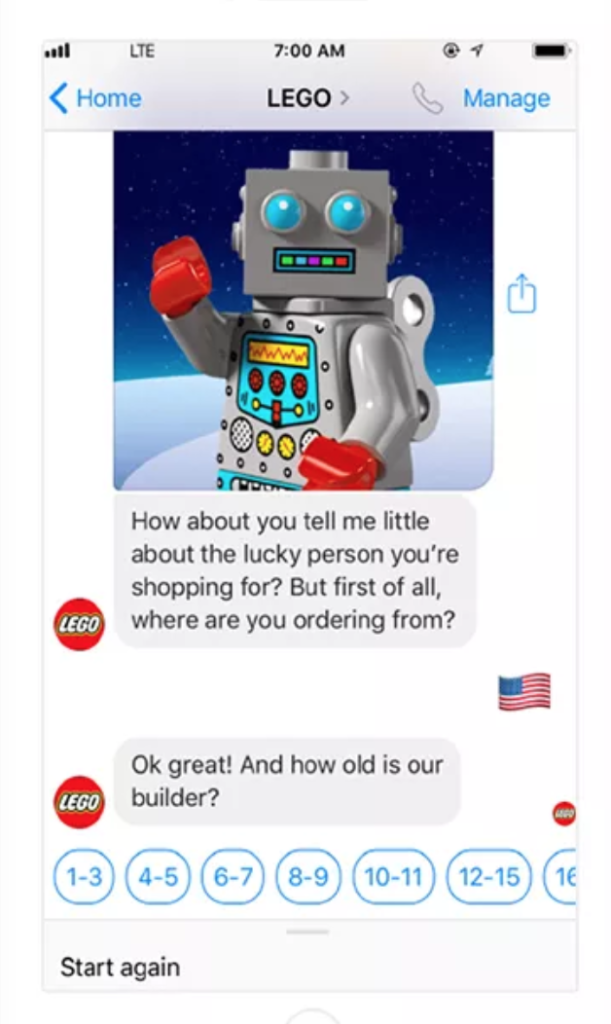Pick the 12-15 age option

489,876
